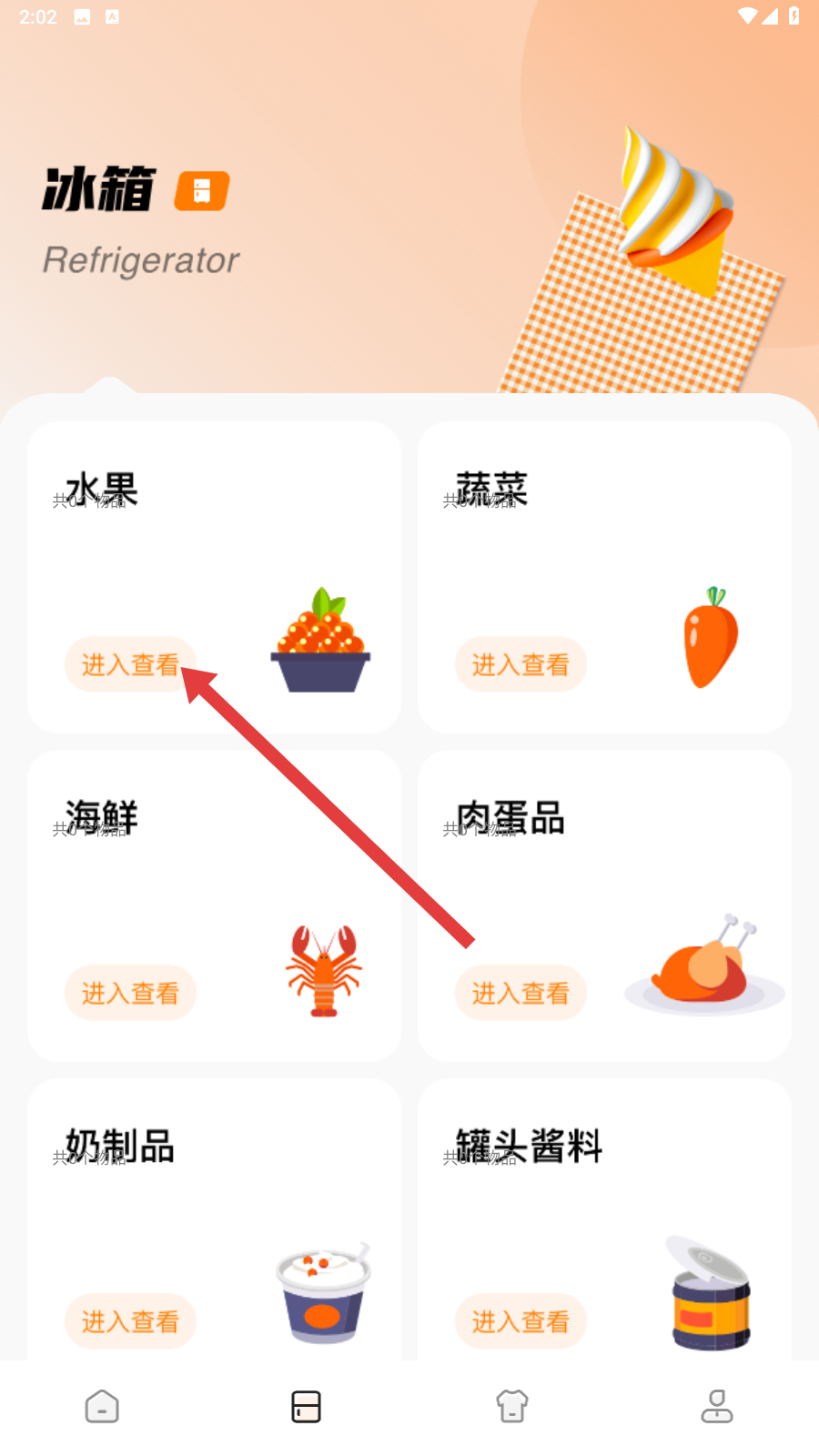Open 进入查看 for 奶制品

(x=130, y=1321)
